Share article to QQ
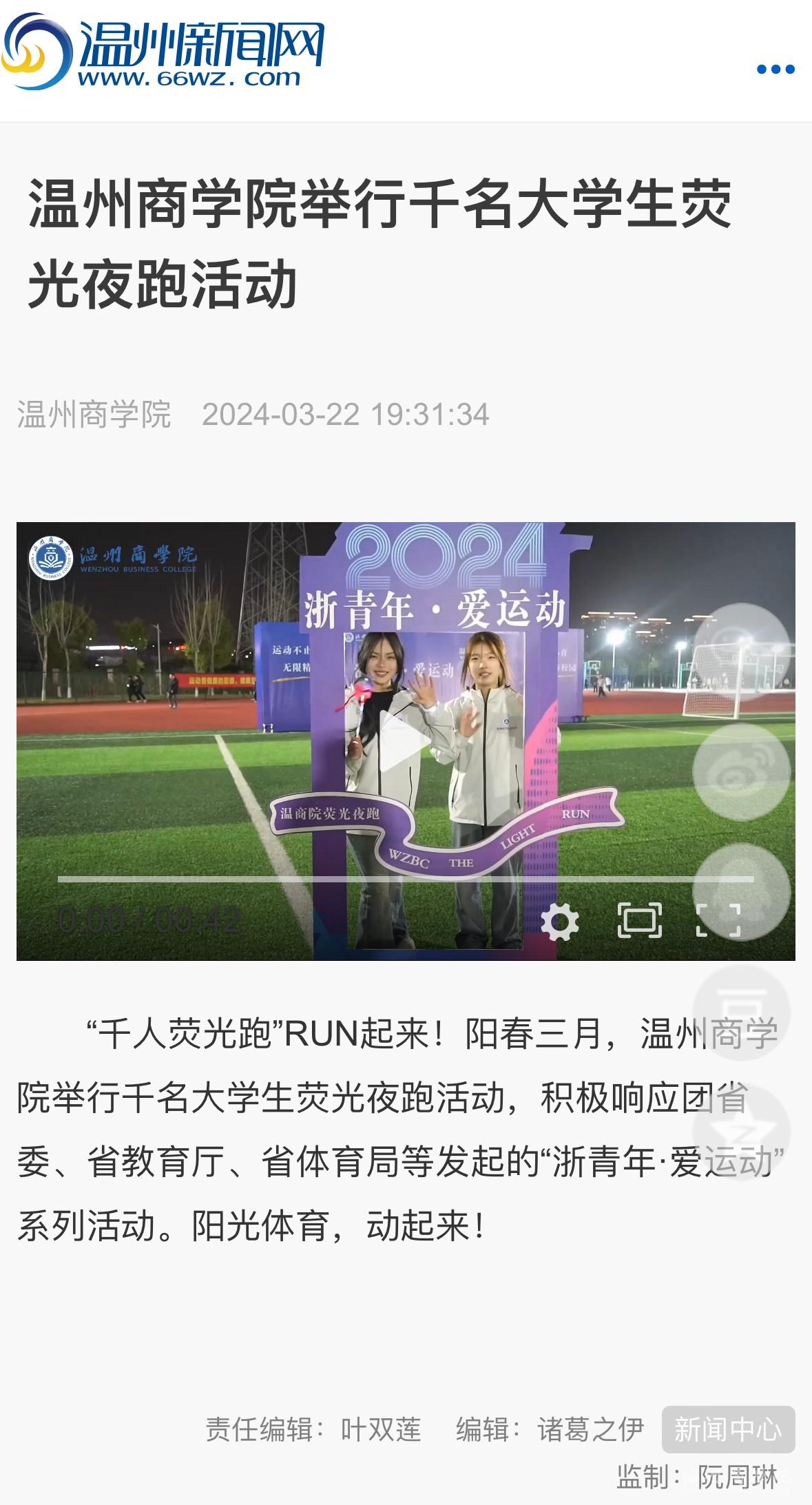 coord(741,893)
